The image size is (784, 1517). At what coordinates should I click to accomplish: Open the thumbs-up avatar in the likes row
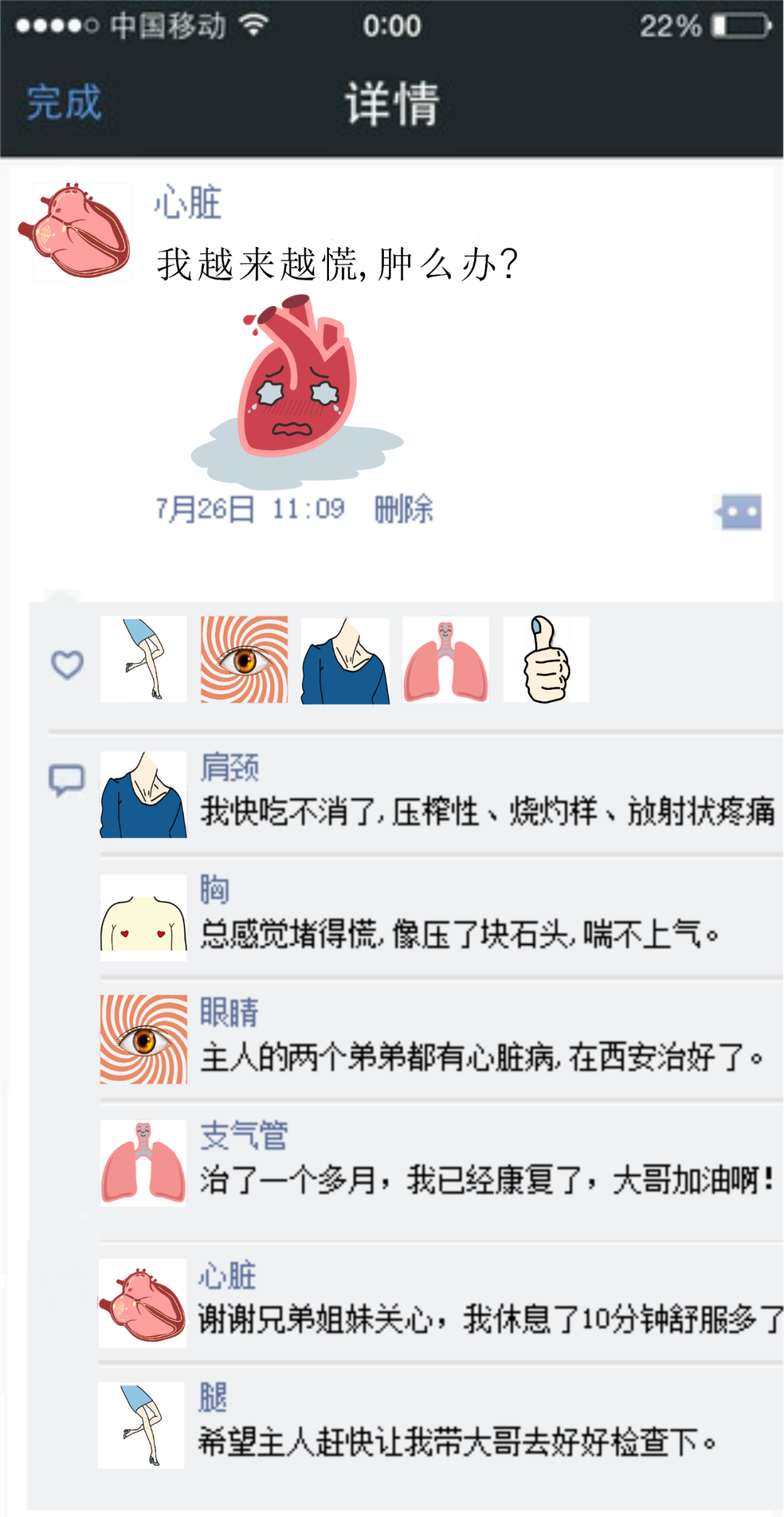(x=546, y=659)
